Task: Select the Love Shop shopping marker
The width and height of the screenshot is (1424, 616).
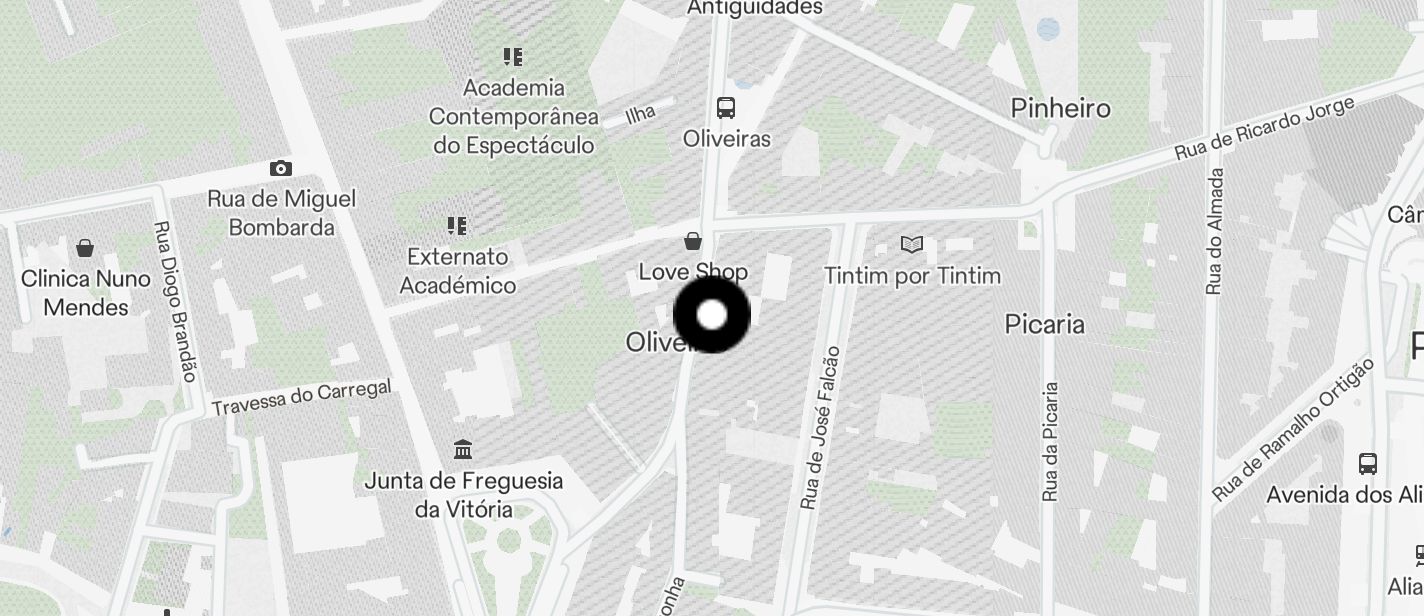Action: coord(692,241)
